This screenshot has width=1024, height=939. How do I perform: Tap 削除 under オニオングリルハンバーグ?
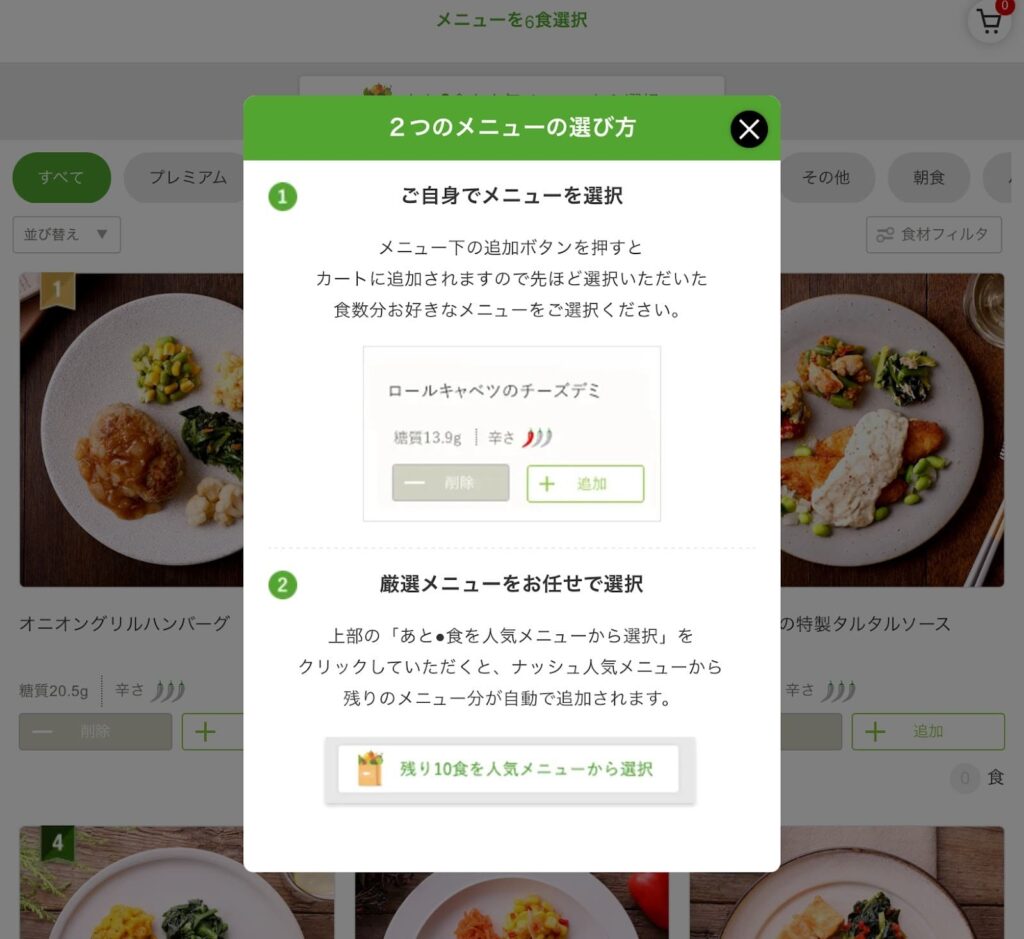pos(95,731)
